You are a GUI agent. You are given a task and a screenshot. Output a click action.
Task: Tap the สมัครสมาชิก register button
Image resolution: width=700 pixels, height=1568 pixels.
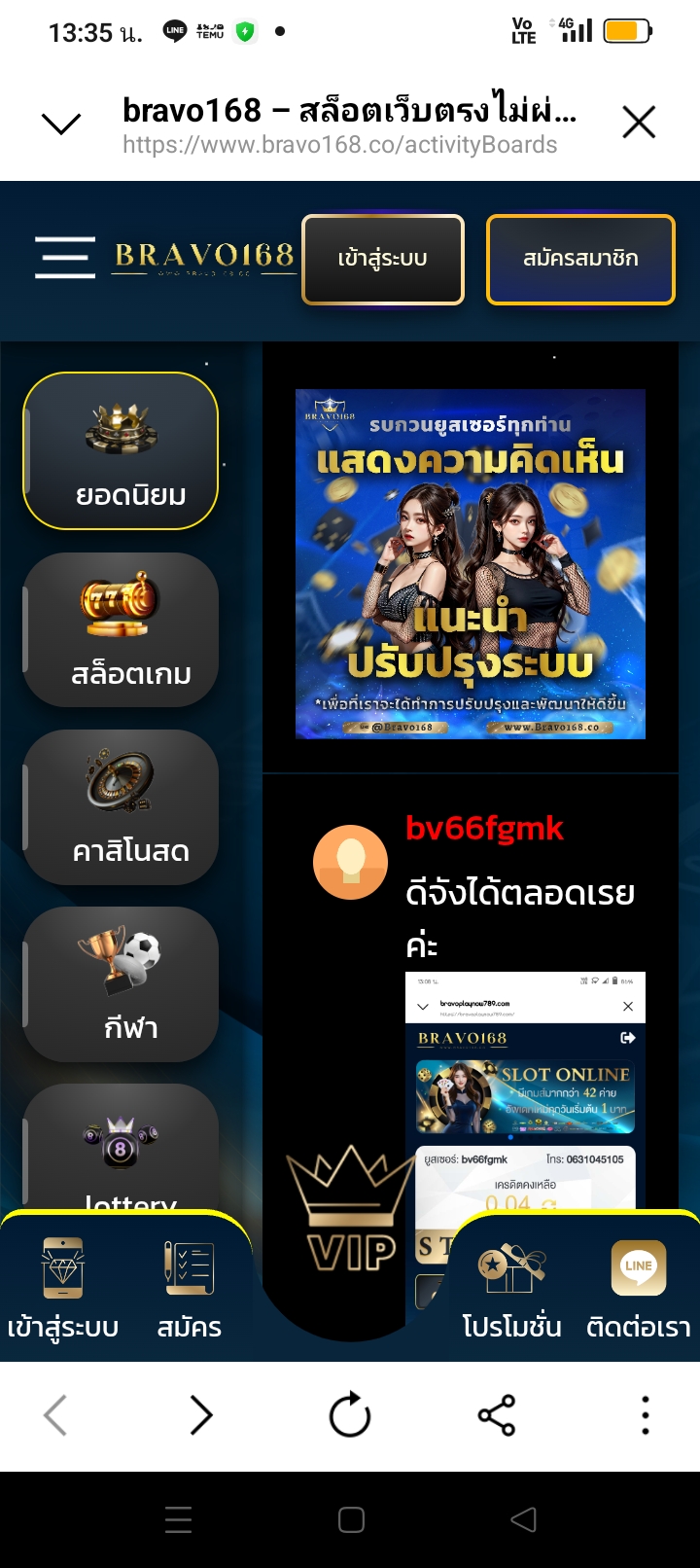click(580, 260)
